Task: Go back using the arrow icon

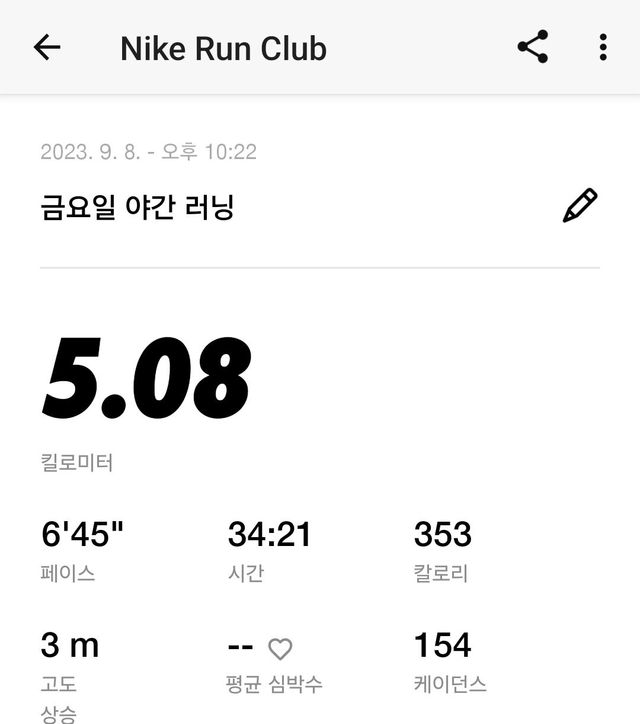Action: point(47,47)
